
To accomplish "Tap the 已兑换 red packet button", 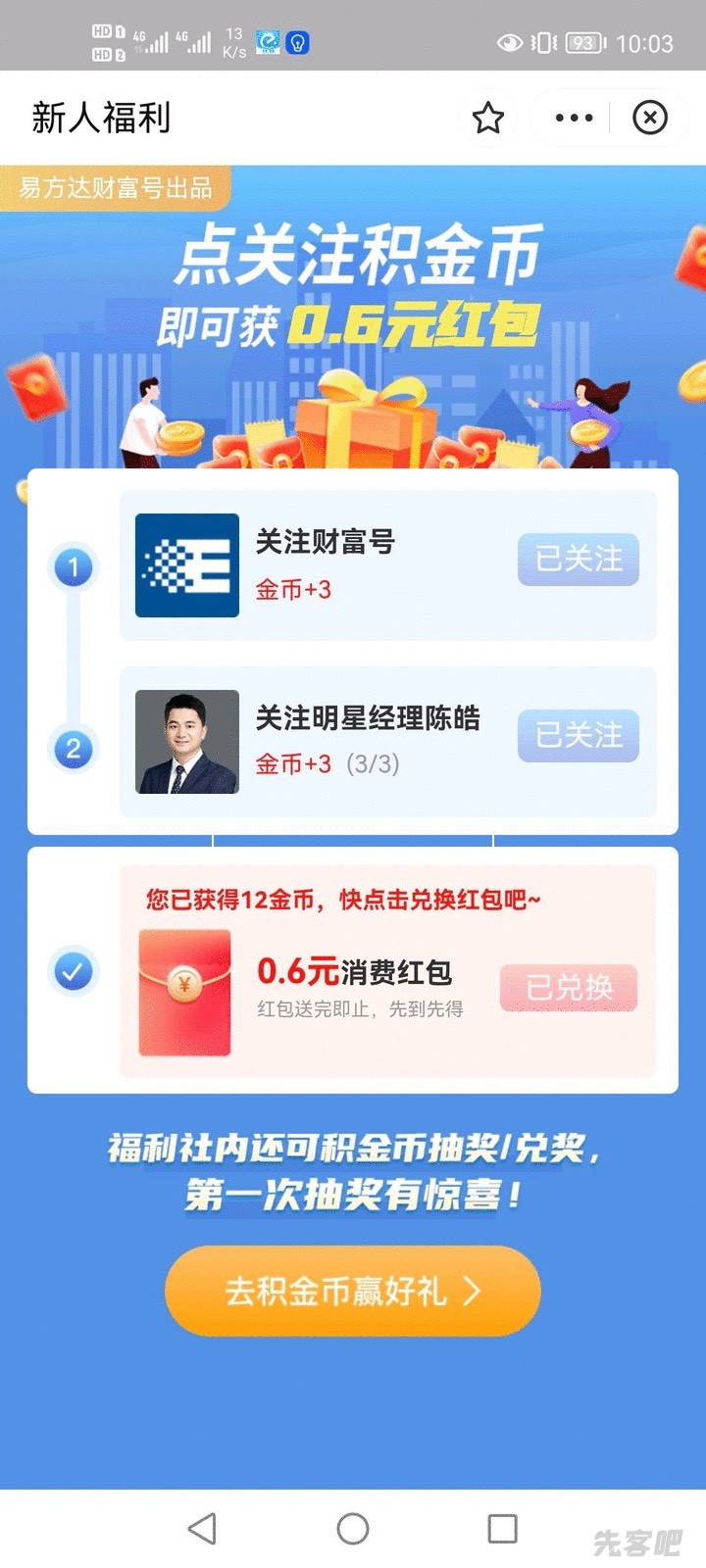I will [569, 987].
